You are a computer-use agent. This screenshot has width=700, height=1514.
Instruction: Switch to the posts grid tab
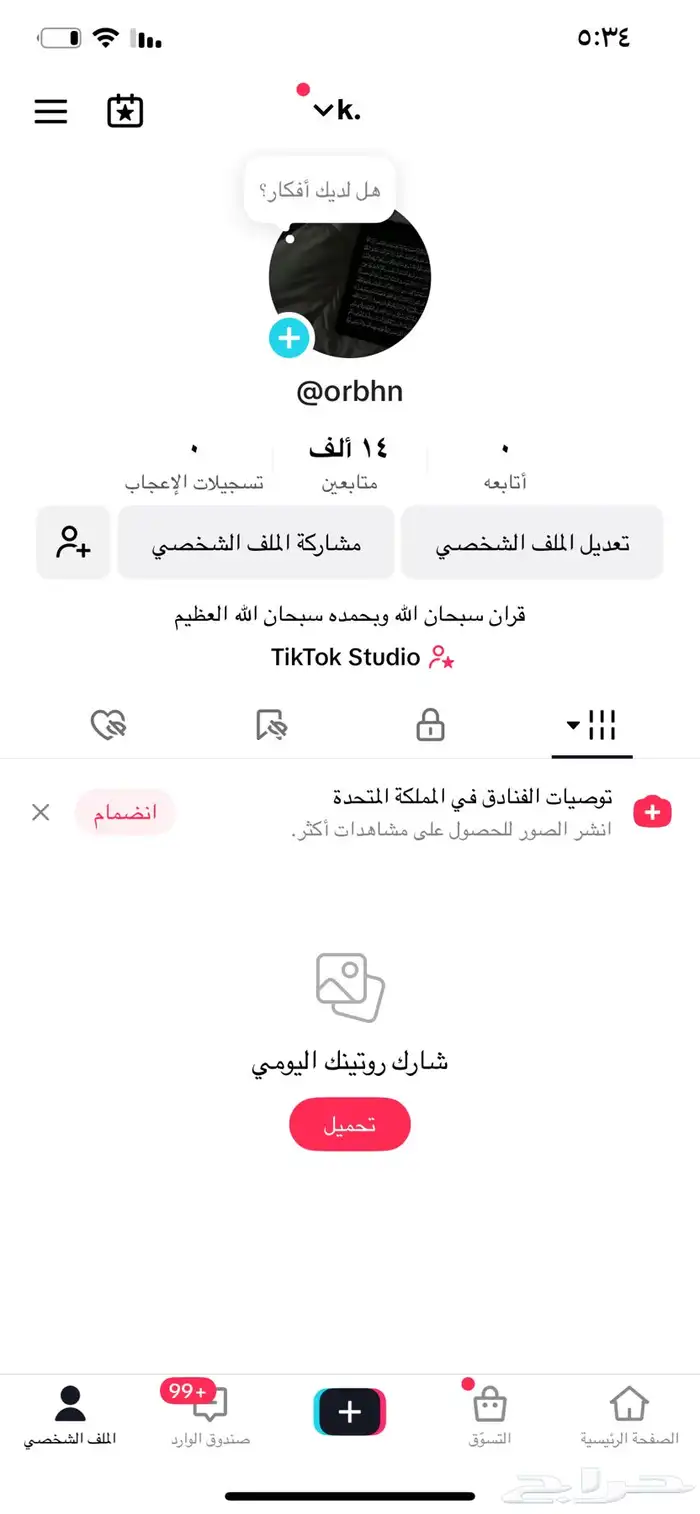[x=592, y=726]
